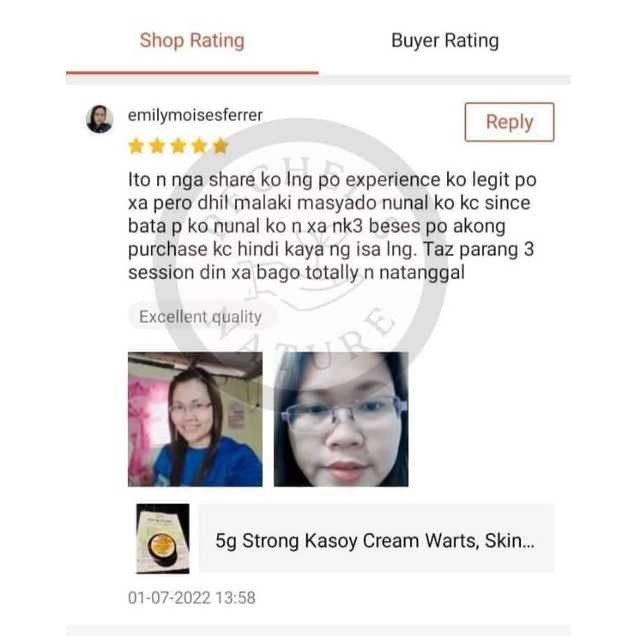Switch to the Shop Rating tab

(192, 41)
